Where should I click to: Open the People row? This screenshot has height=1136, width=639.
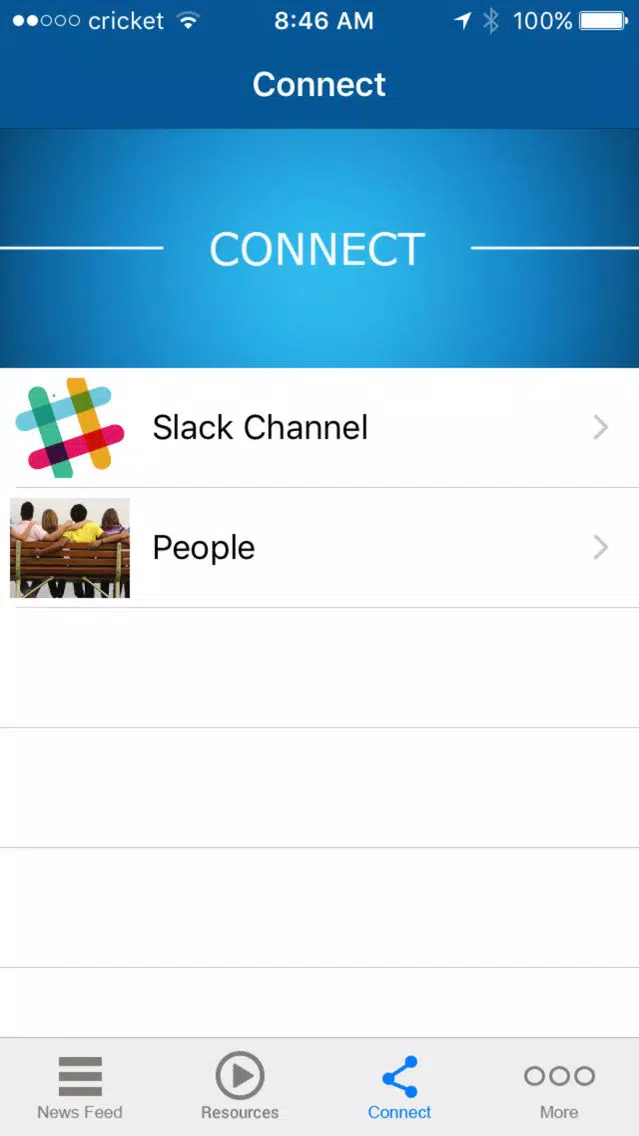tap(320, 548)
